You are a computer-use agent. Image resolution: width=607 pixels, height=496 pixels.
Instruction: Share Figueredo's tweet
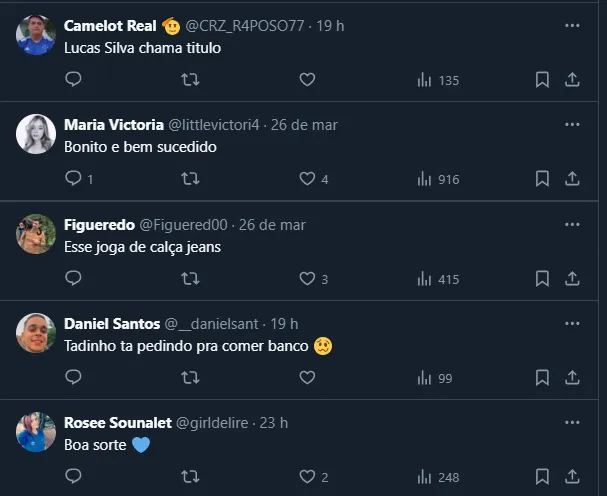(x=572, y=279)
